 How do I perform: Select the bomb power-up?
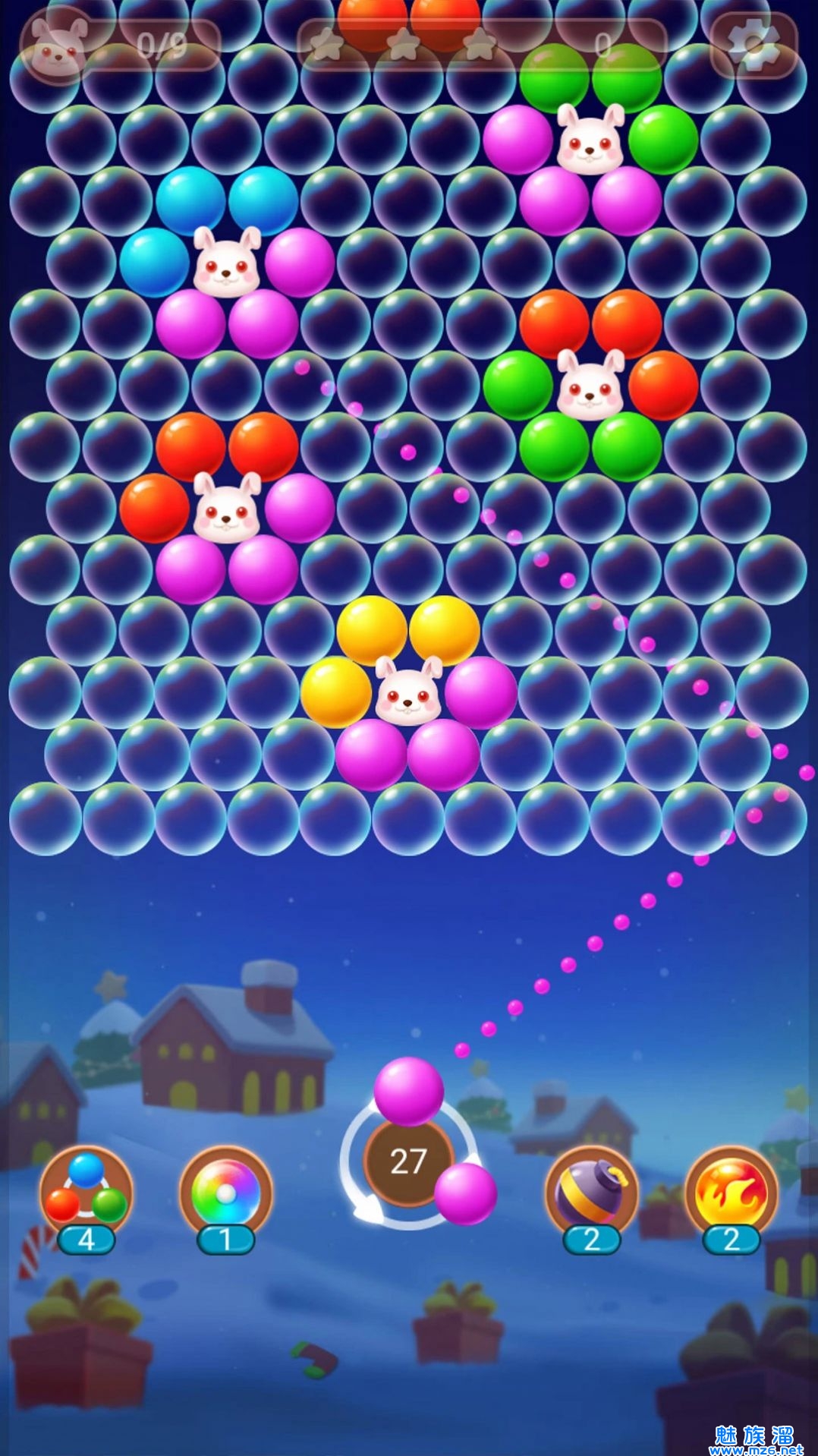[591, 1190]
